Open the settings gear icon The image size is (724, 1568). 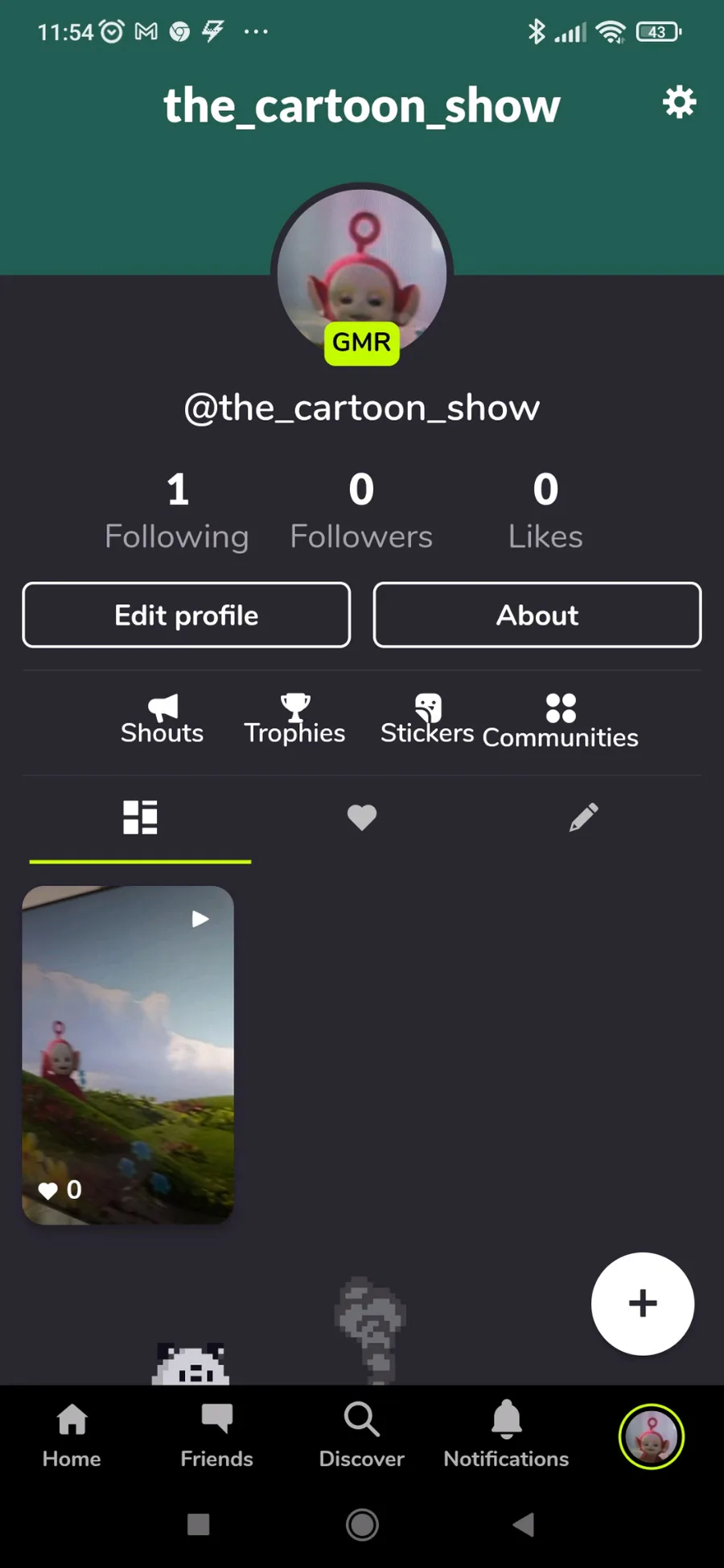(x=679, y=103)
